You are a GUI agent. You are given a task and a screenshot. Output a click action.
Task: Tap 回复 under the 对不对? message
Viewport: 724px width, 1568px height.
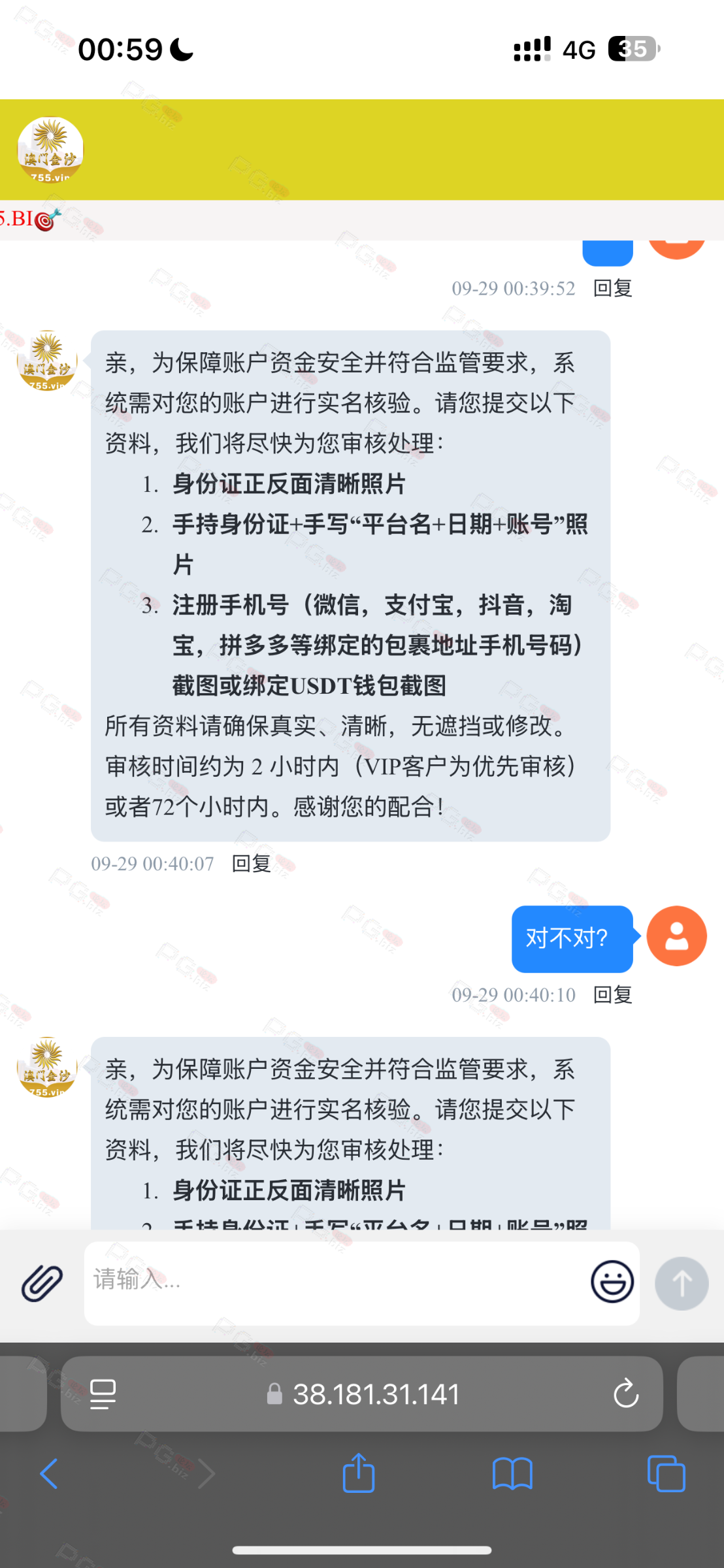(612, 994)
